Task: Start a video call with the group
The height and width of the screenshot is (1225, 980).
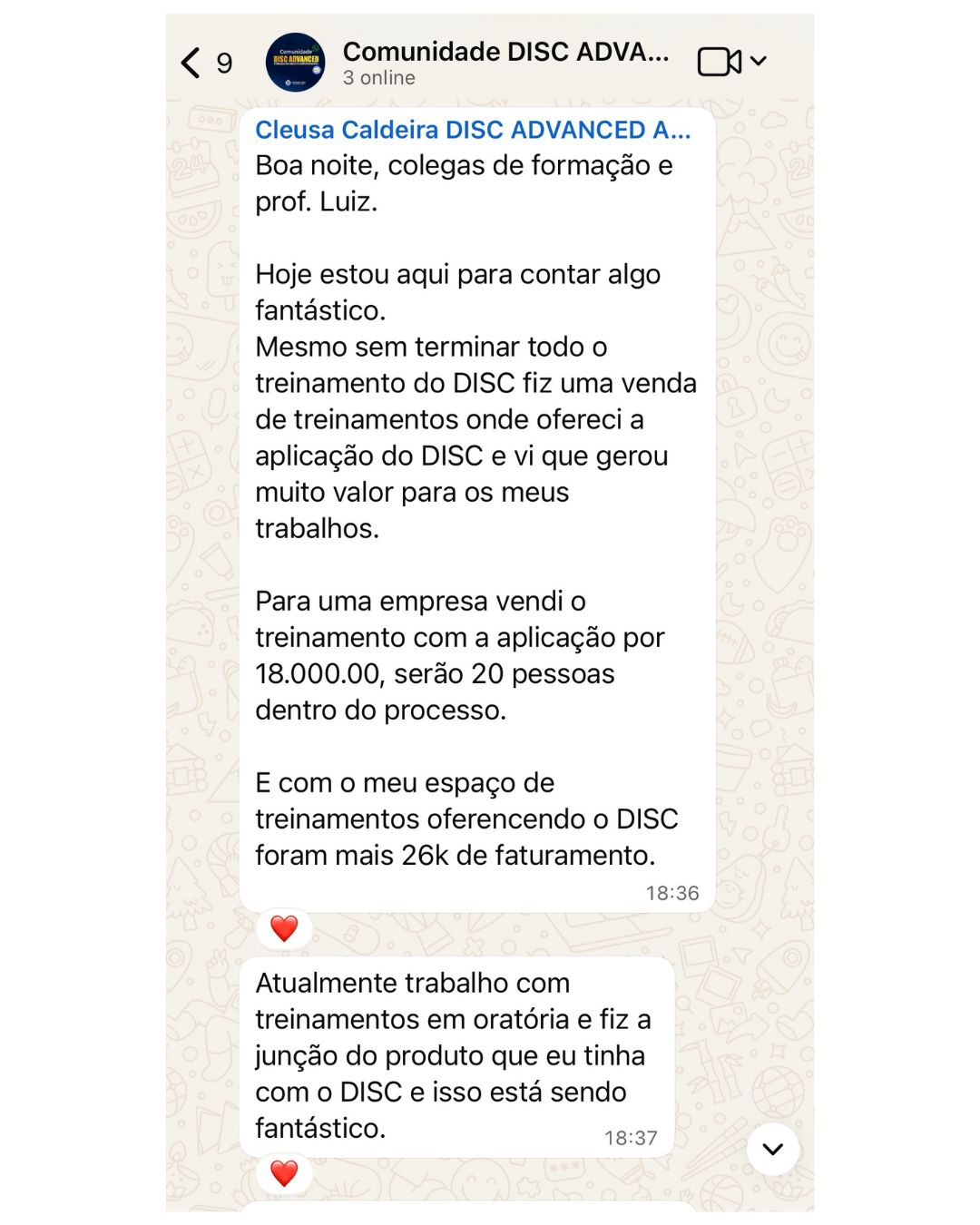Action: coord(719,62)
